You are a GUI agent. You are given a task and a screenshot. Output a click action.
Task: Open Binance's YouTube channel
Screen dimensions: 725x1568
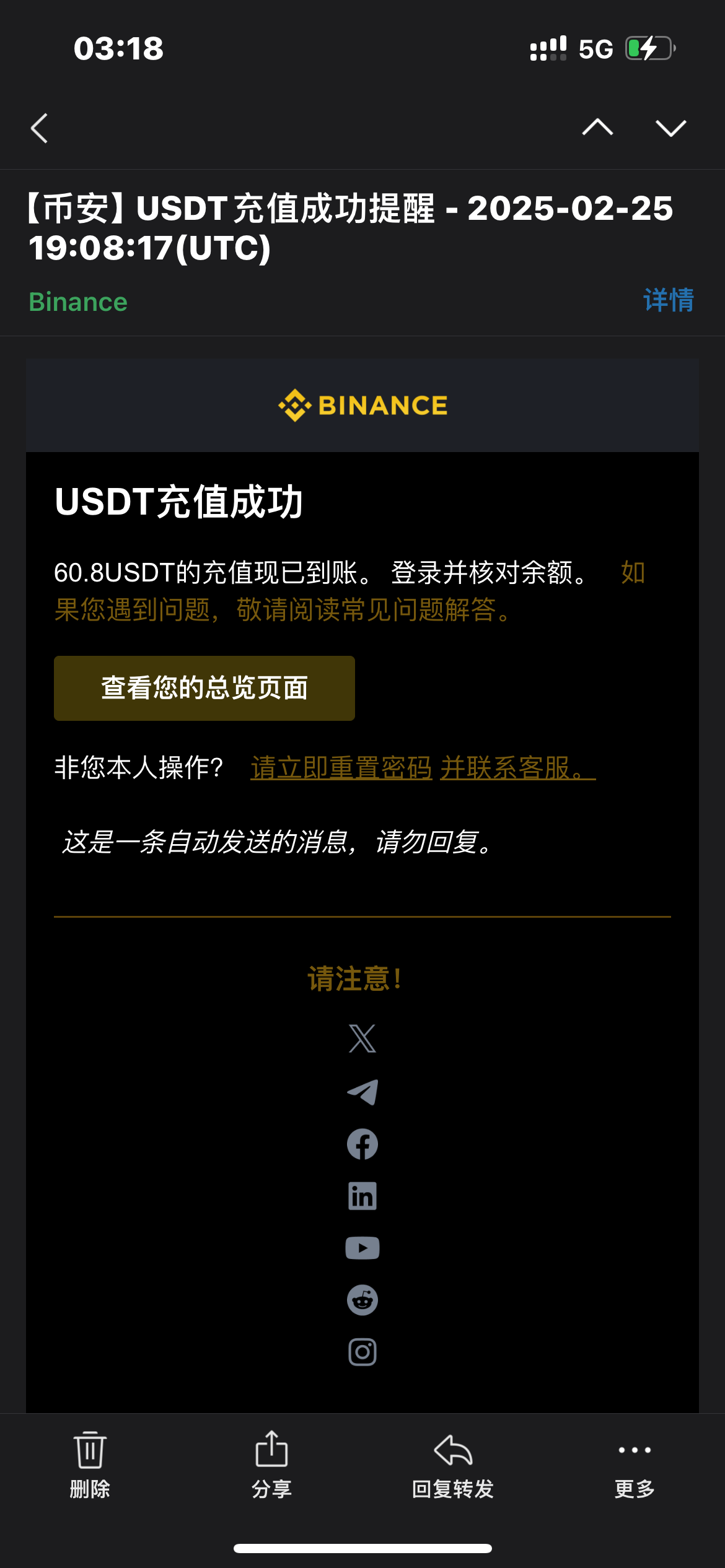[362, 1248]
